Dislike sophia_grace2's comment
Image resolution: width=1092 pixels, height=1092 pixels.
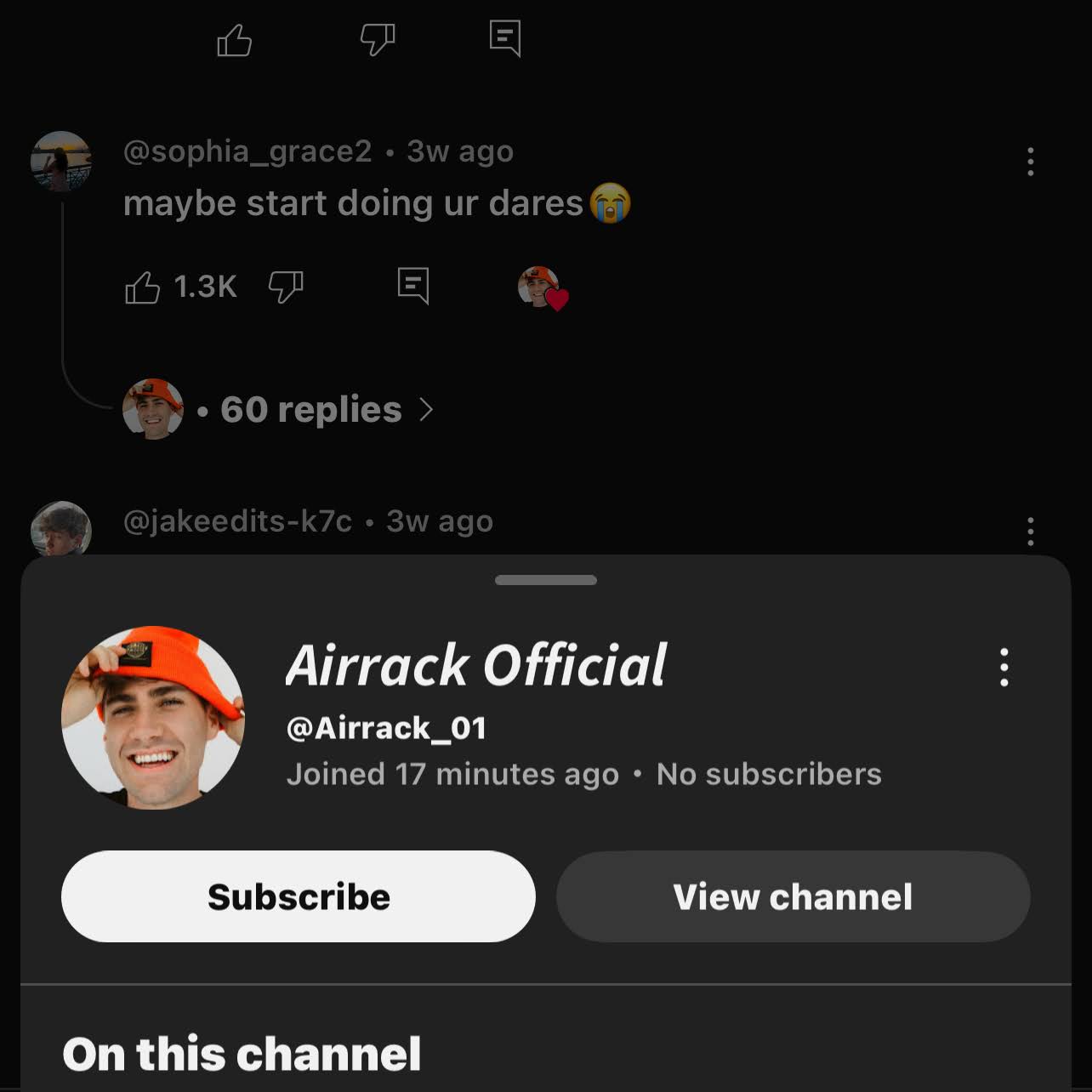pyautogui.click(x=286, y=287)
